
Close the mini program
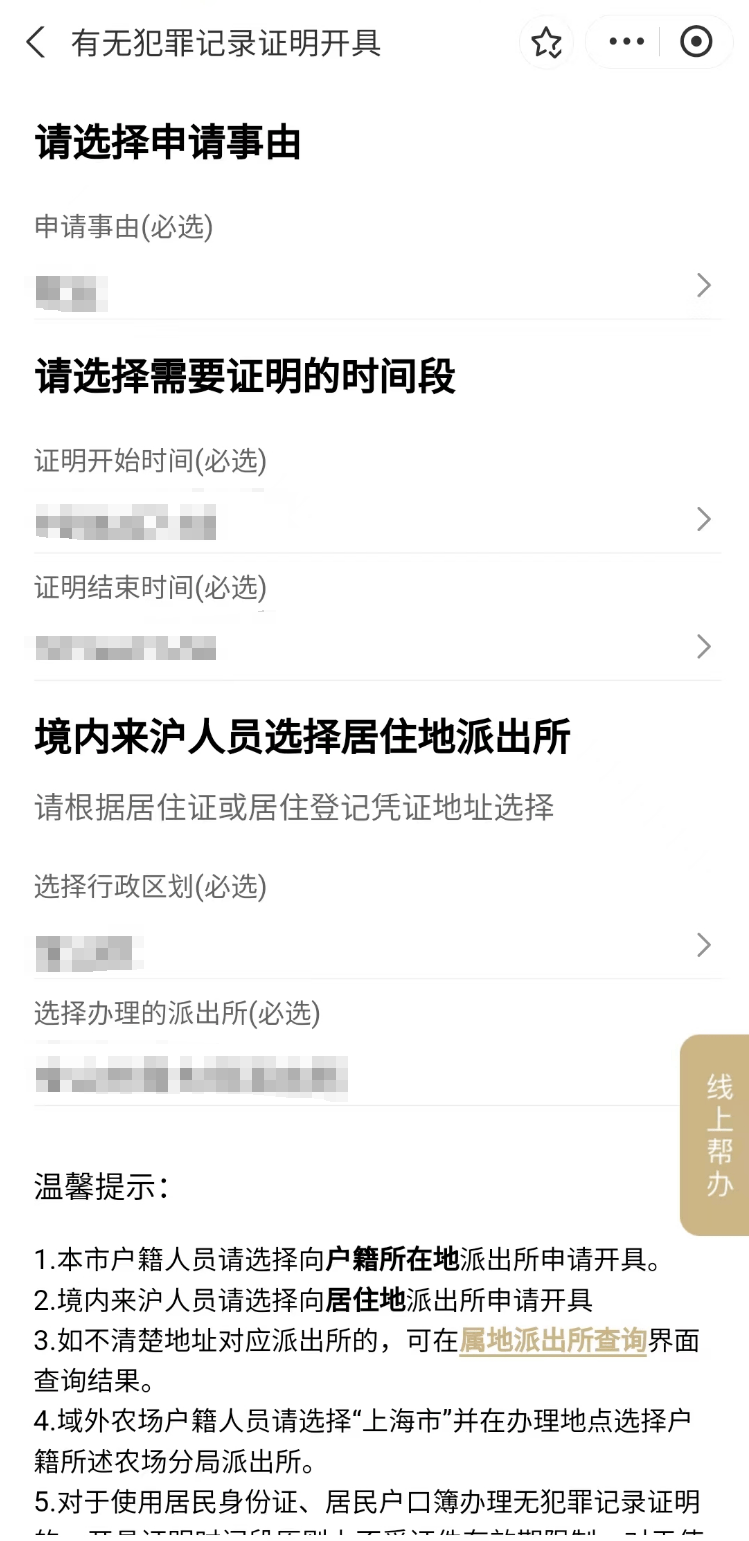coord(695,42)
